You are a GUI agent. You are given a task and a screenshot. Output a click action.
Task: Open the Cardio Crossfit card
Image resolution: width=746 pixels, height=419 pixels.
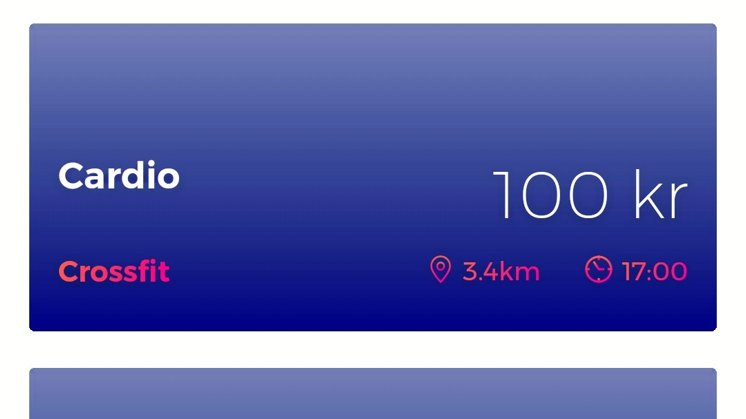pos(372,177)
